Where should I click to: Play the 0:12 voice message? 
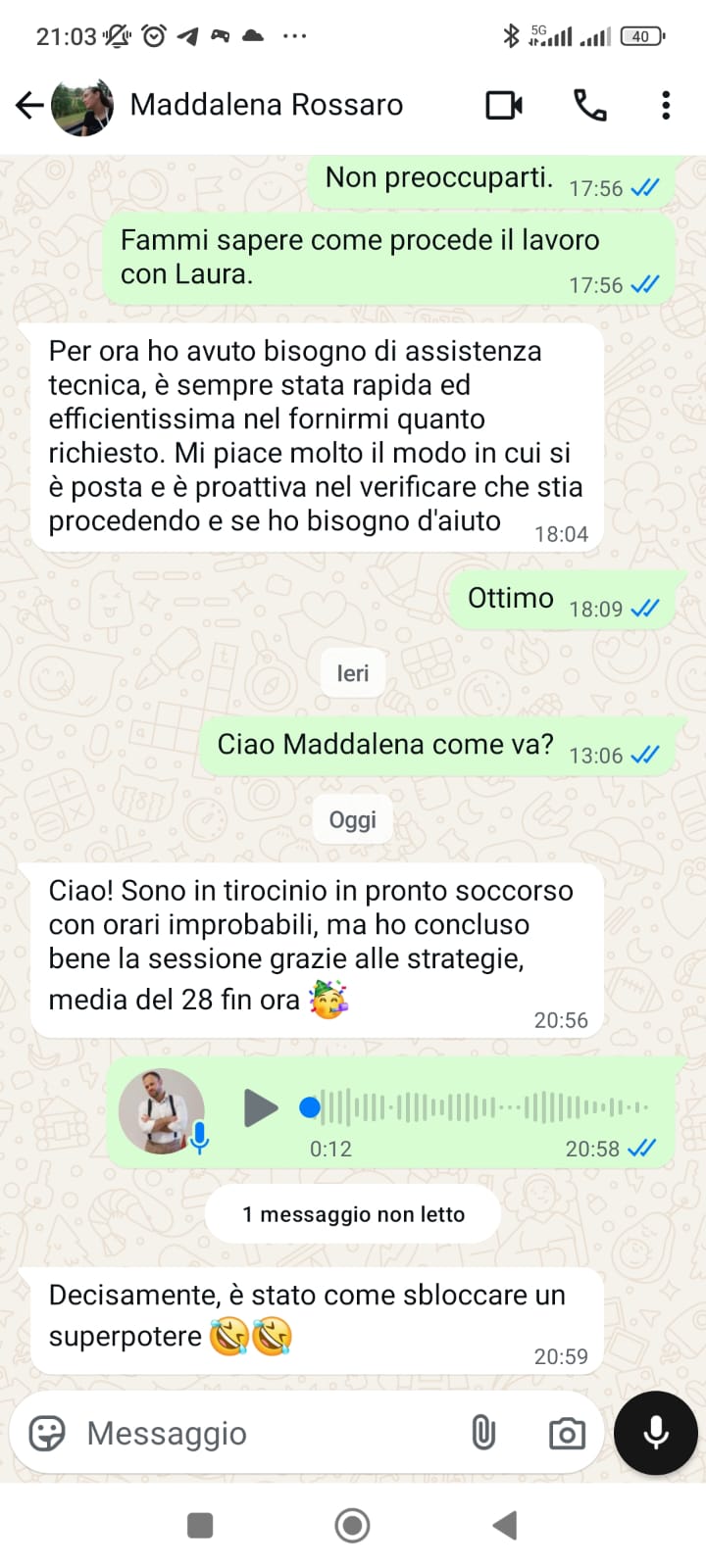[x=260, y=1108]
